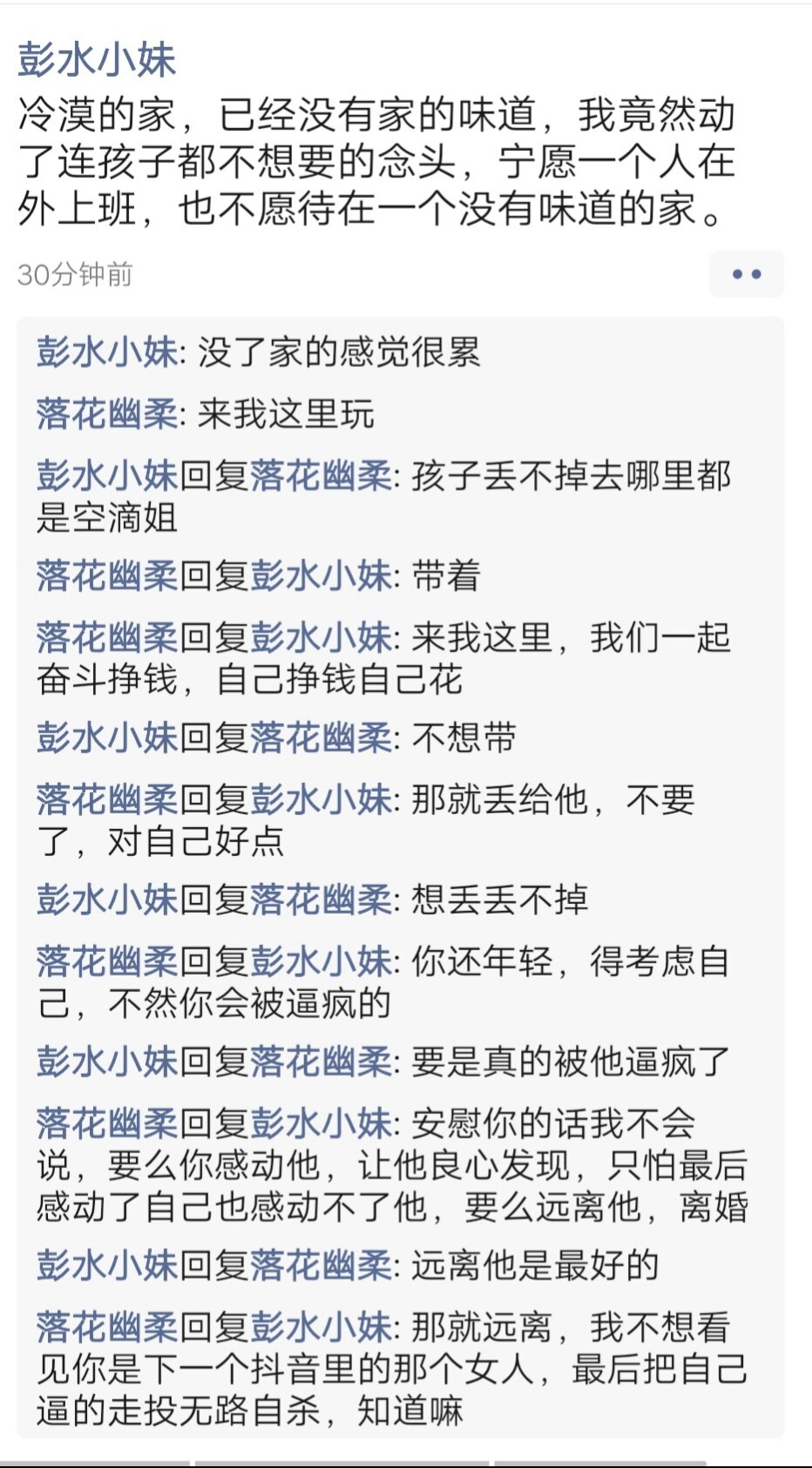Reply to the comment 想丢丢不掉

pos(499,900)
